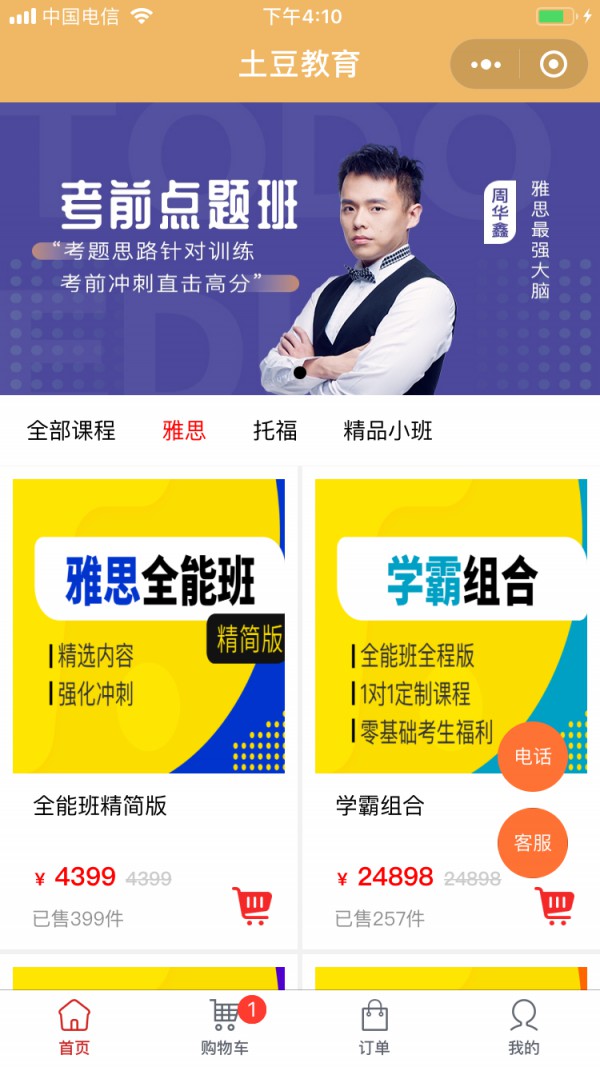Open the 购物车 tab
The image size is (600, 1067).
225,1028
